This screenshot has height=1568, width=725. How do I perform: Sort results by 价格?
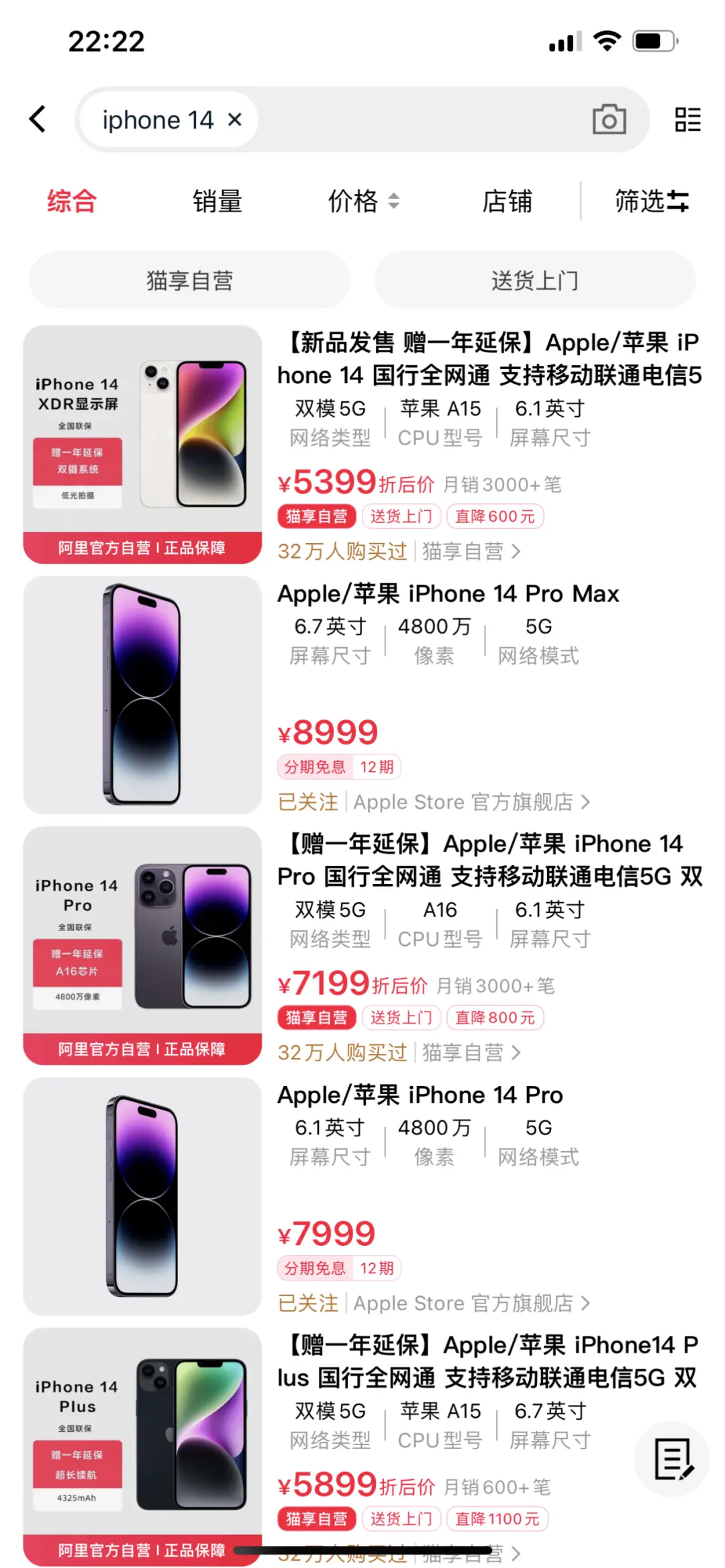pyautogui.click(x=363, y=201)
